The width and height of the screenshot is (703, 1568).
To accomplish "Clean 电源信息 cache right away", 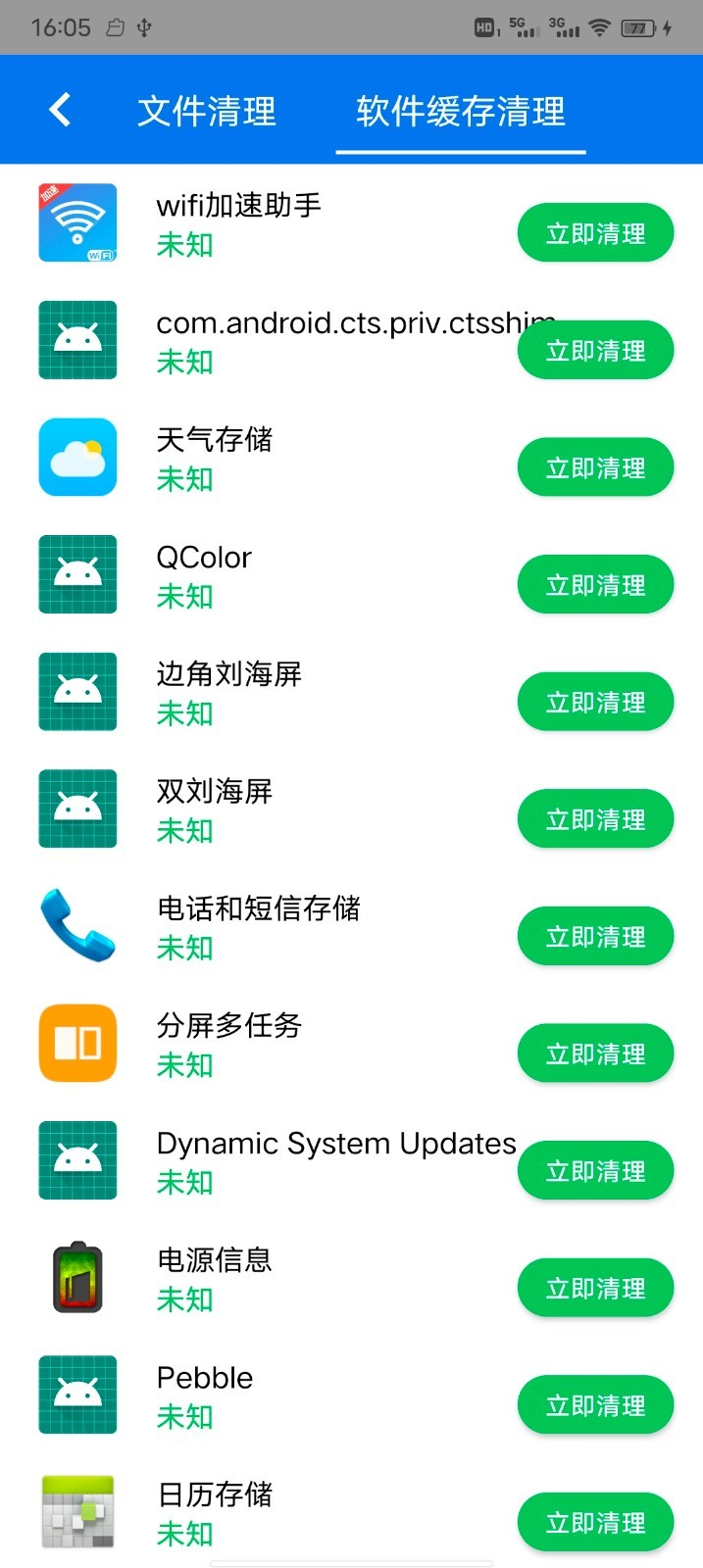I will click(595, 1288).
